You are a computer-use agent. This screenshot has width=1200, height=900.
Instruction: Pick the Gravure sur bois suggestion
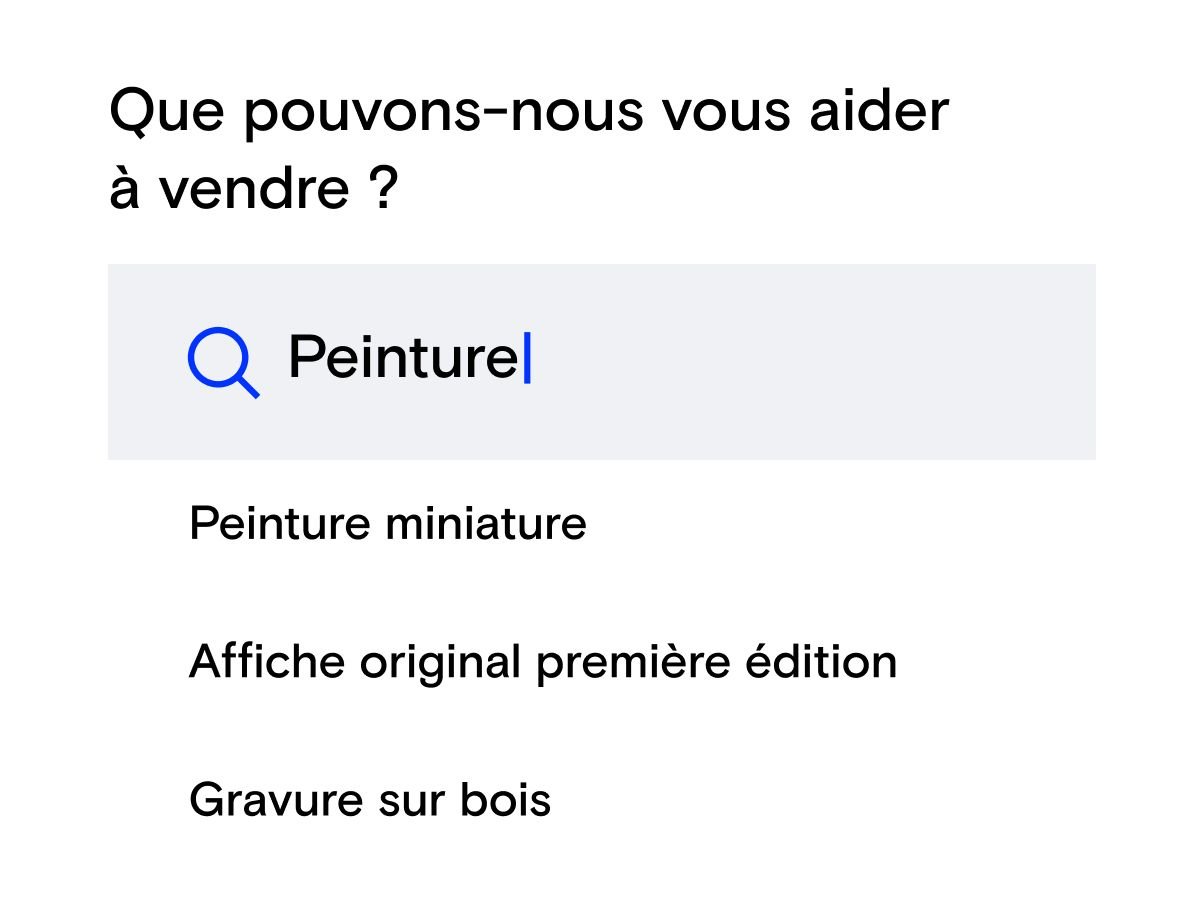(369, 800)
